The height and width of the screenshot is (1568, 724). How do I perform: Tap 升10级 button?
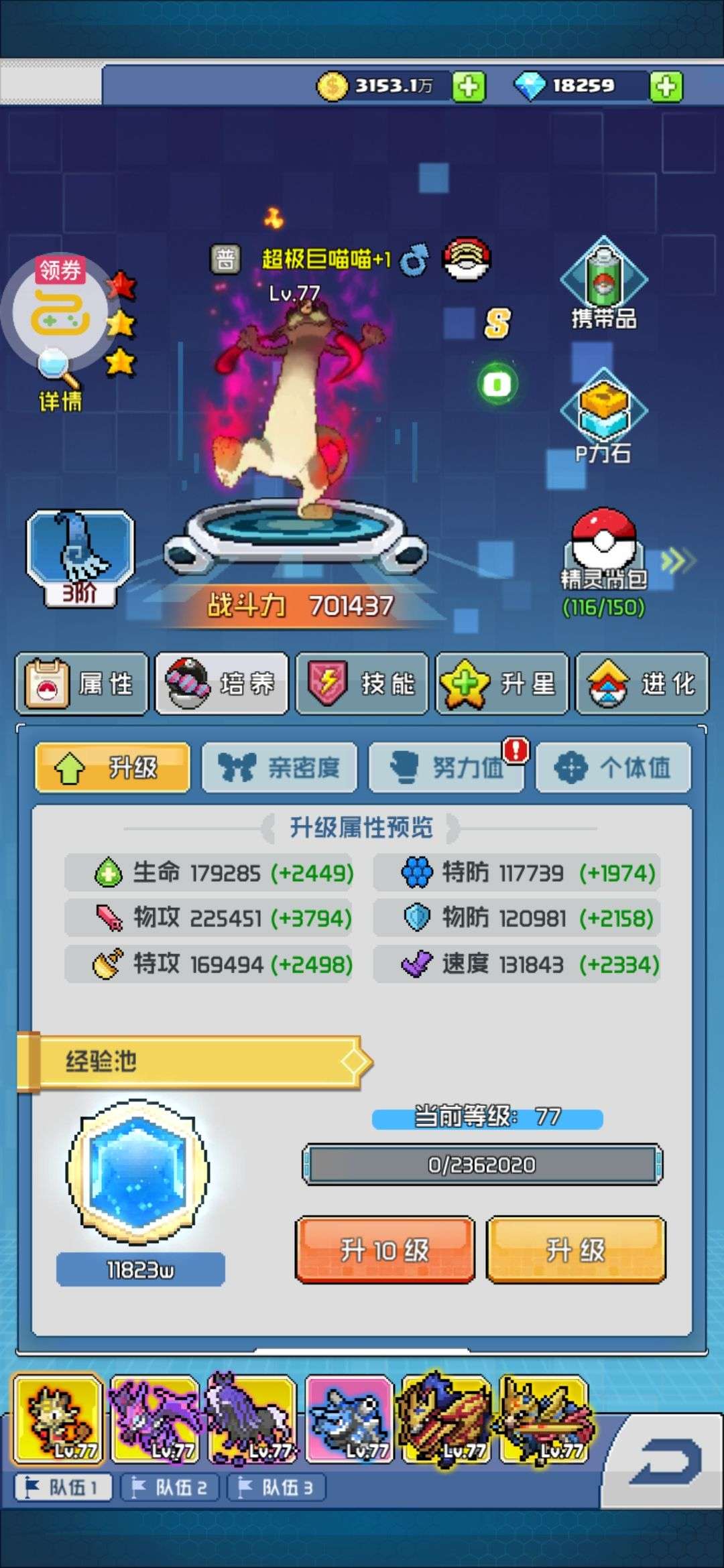pos(385,1250)
